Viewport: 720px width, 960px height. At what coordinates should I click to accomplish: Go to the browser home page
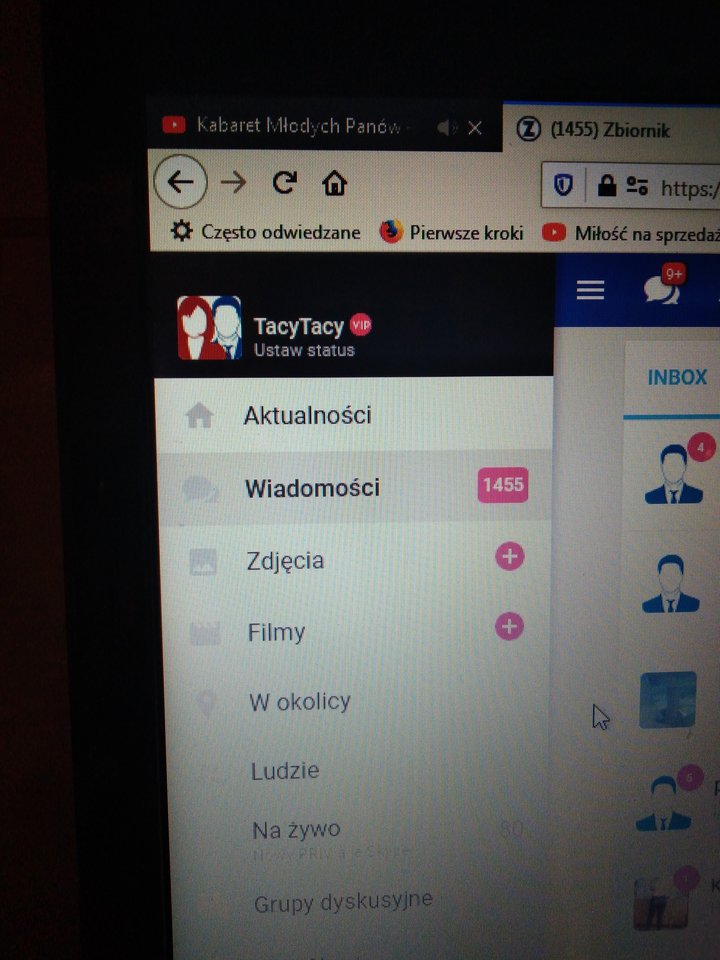point(334,183)
